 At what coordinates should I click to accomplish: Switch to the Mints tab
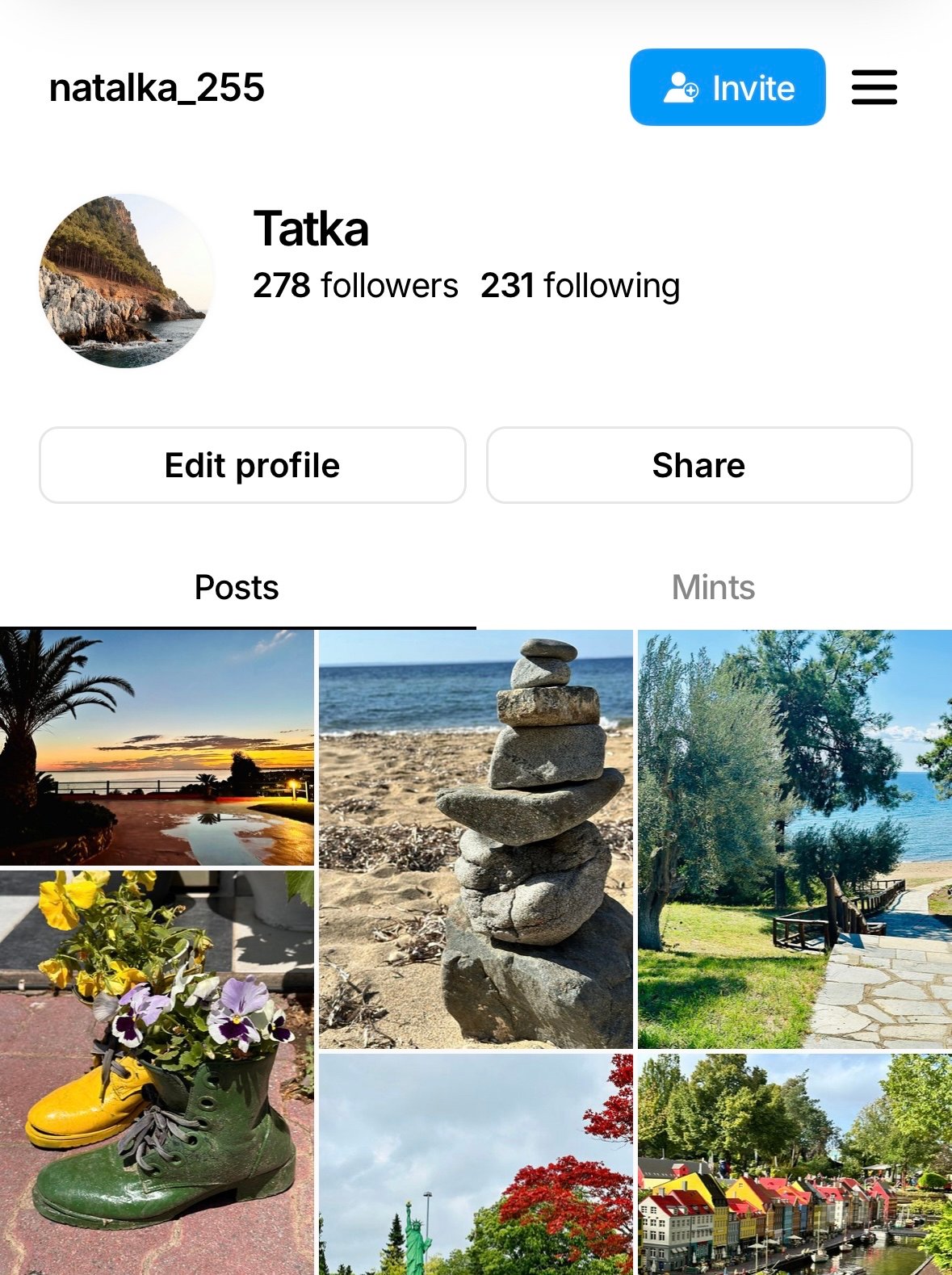pos(713,588)
